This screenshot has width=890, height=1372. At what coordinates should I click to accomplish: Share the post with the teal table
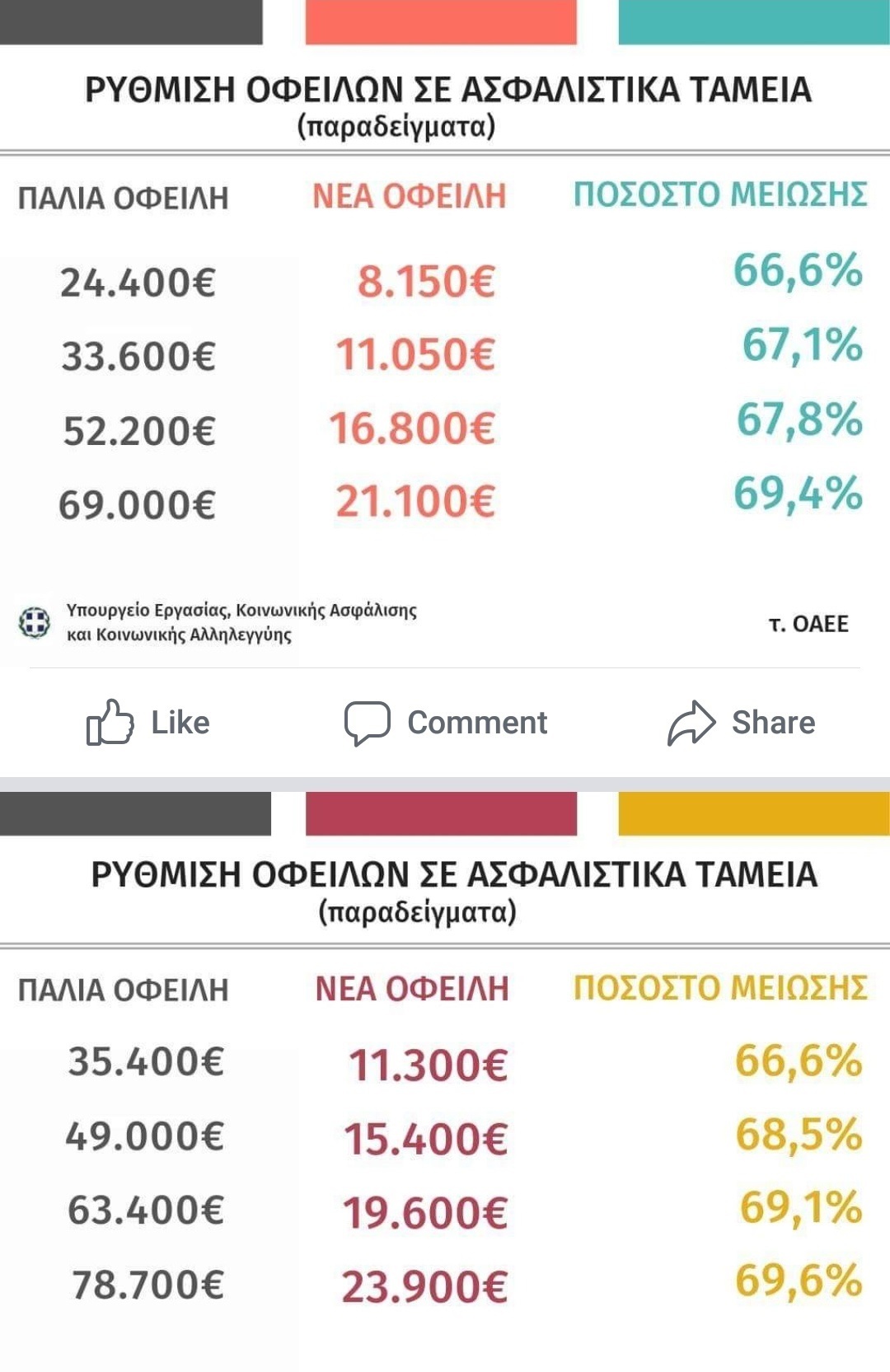pyautogui.click(x=741, y=723)
